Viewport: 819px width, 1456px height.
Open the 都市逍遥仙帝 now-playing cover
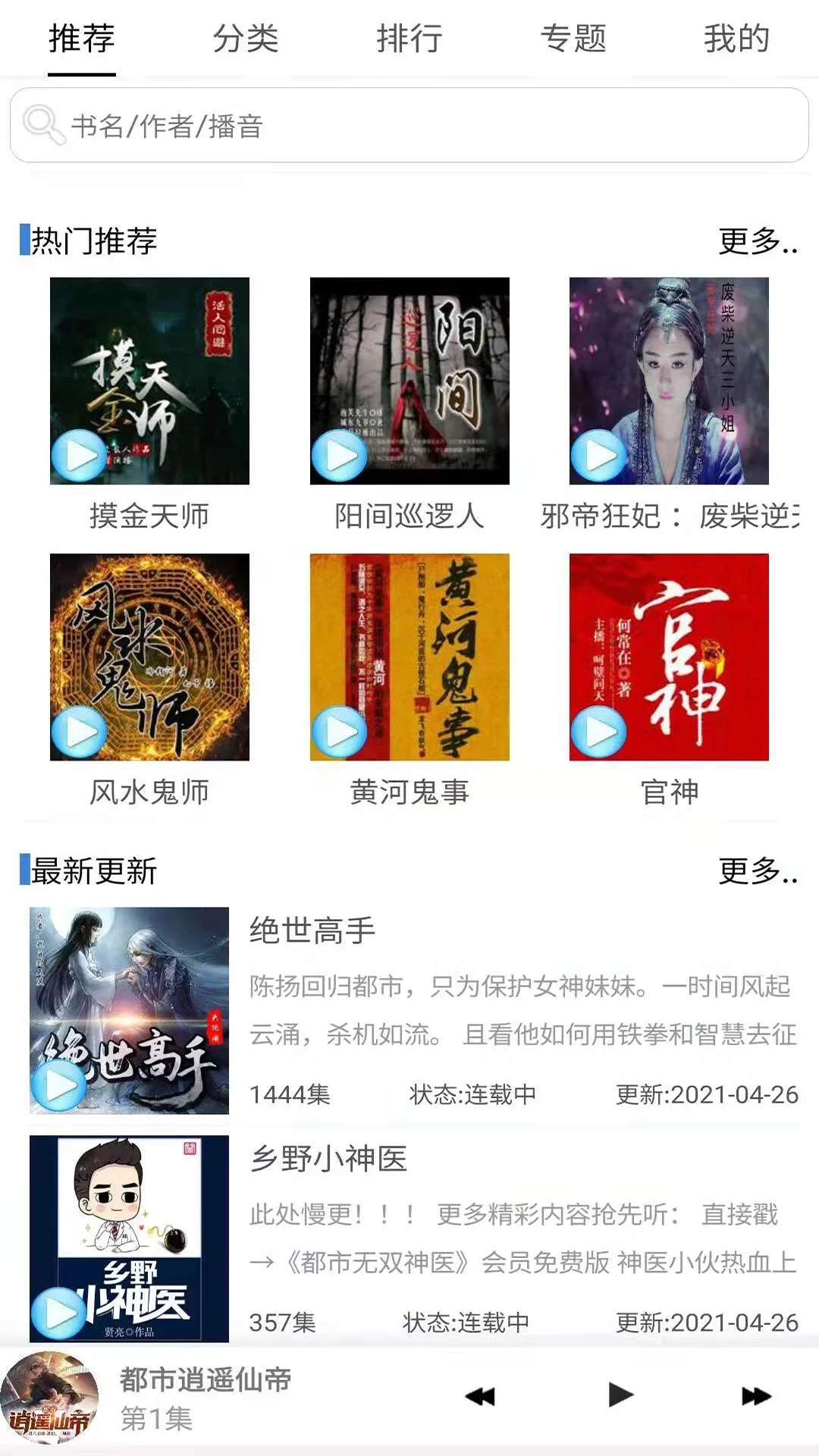(x=50, y=1398)
